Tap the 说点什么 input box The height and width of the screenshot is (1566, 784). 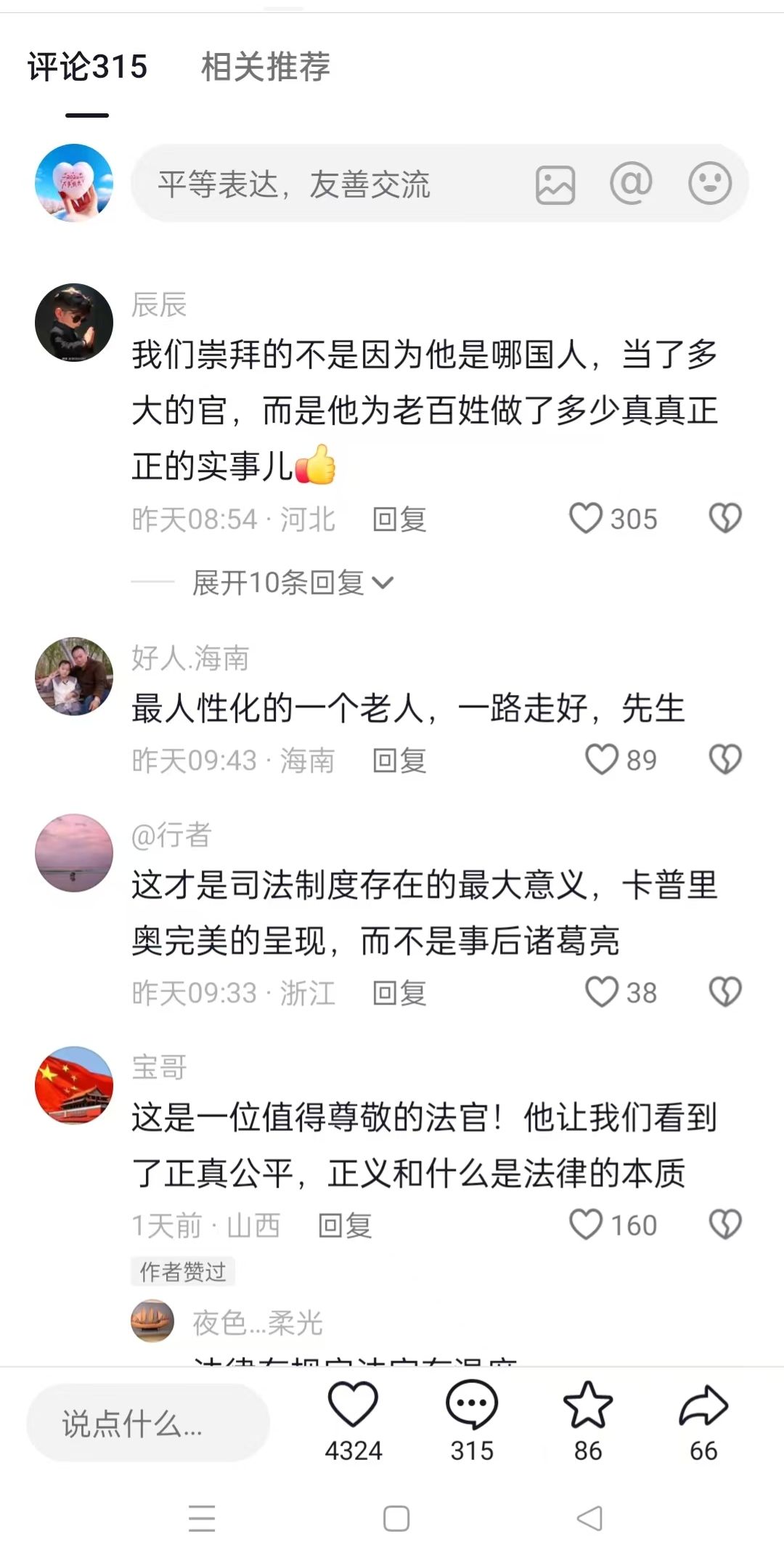(x=148, y=1424)
